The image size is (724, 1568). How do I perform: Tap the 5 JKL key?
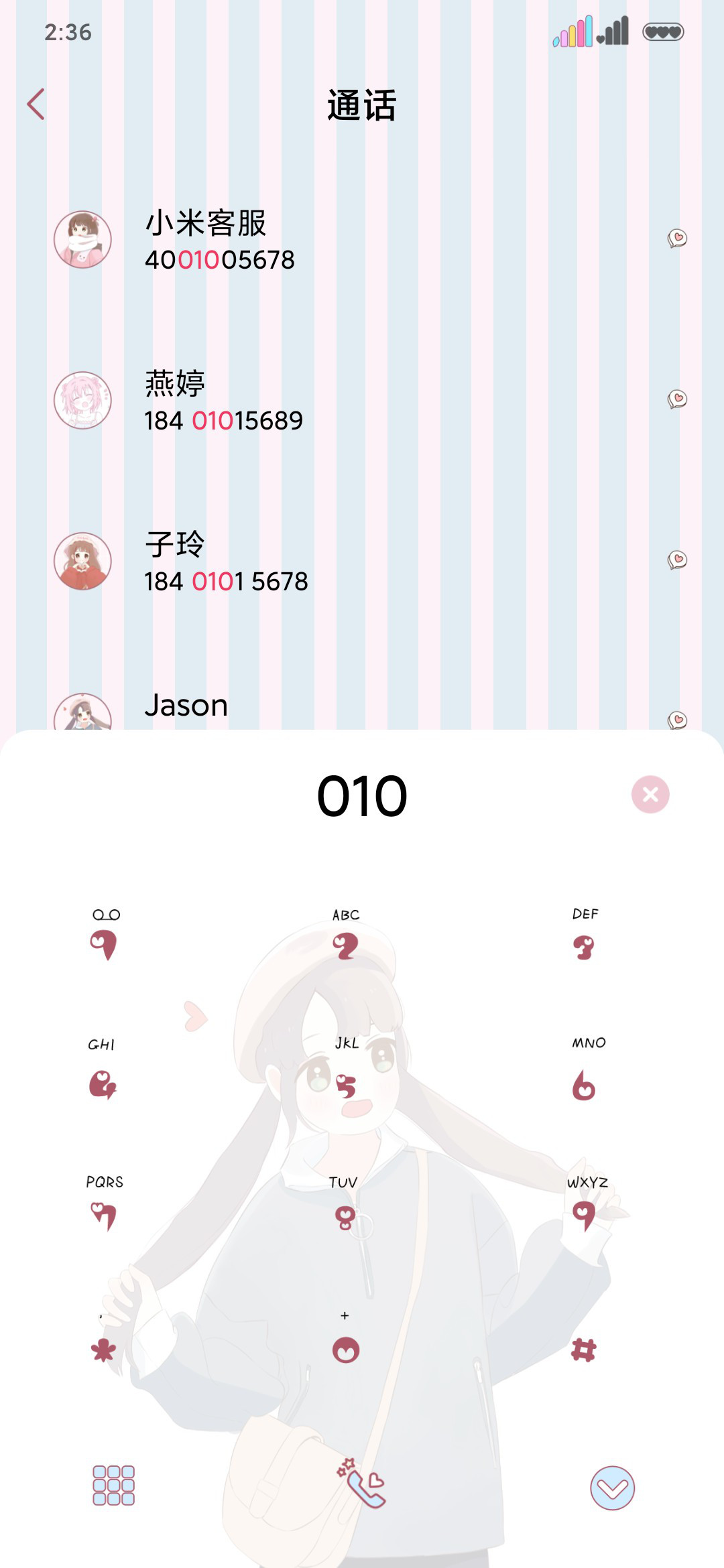tap(346, 1071)
